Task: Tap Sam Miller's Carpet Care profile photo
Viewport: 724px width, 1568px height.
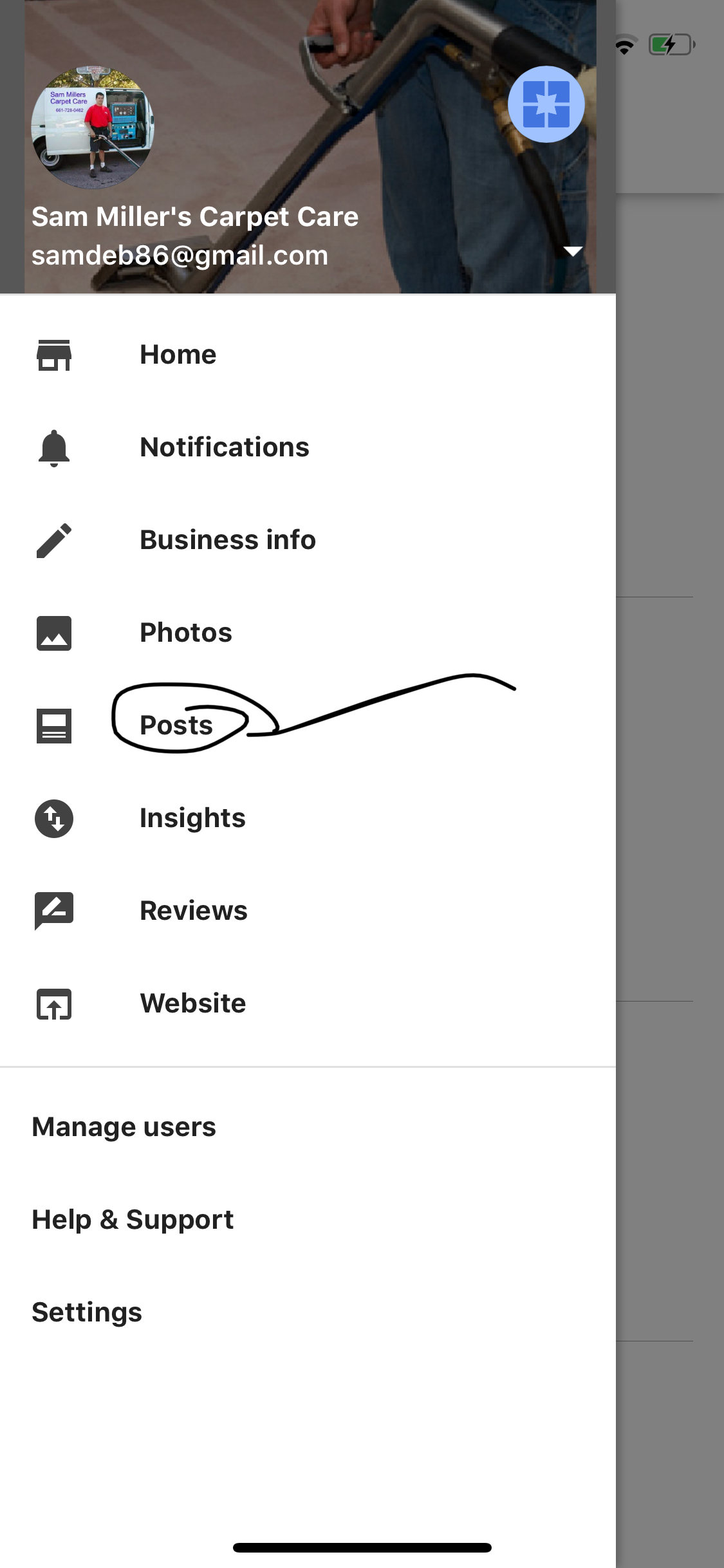Action: coord(93,127)
